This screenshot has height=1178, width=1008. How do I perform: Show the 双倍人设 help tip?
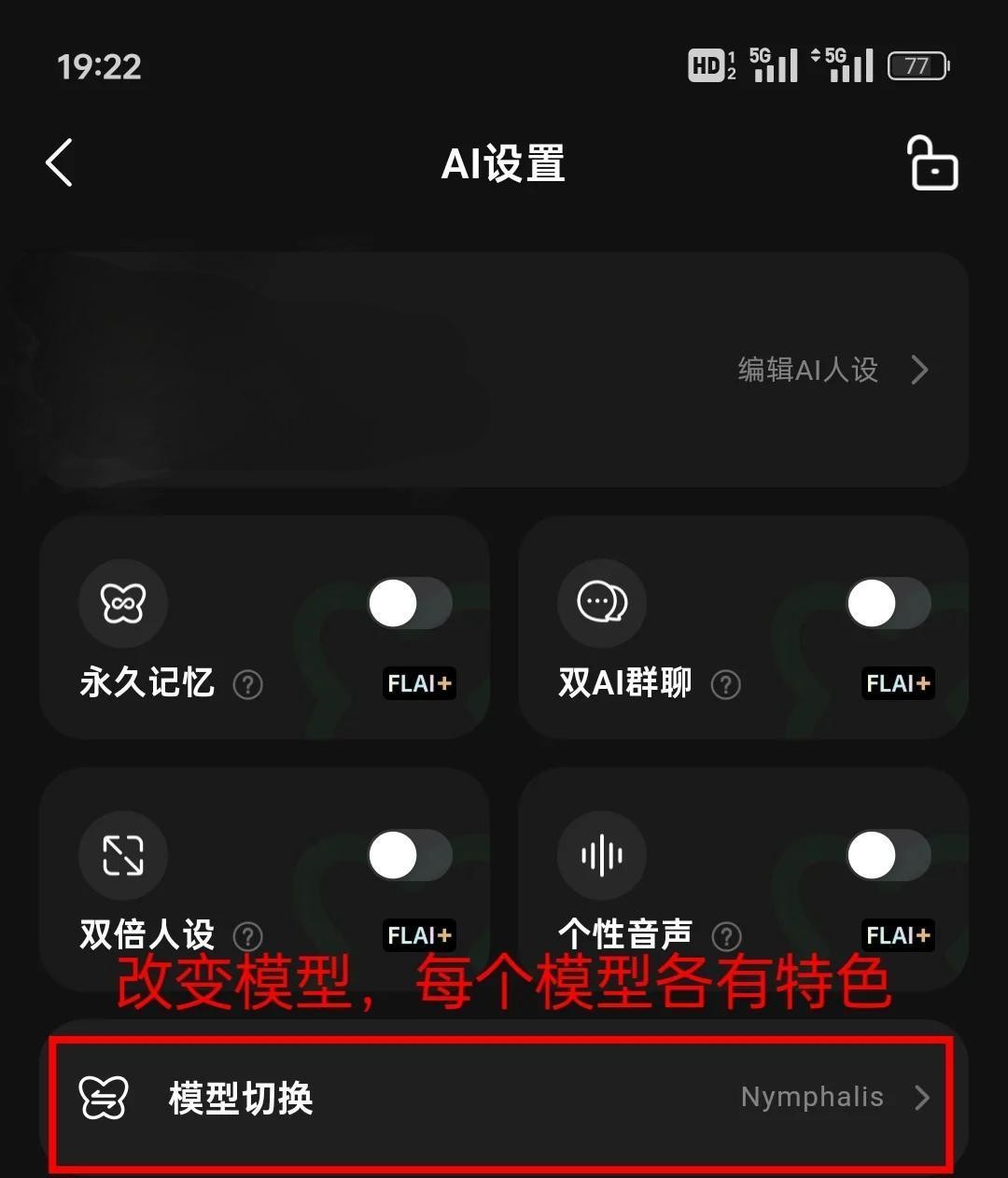pyautogui.click(x=247, y=936)
